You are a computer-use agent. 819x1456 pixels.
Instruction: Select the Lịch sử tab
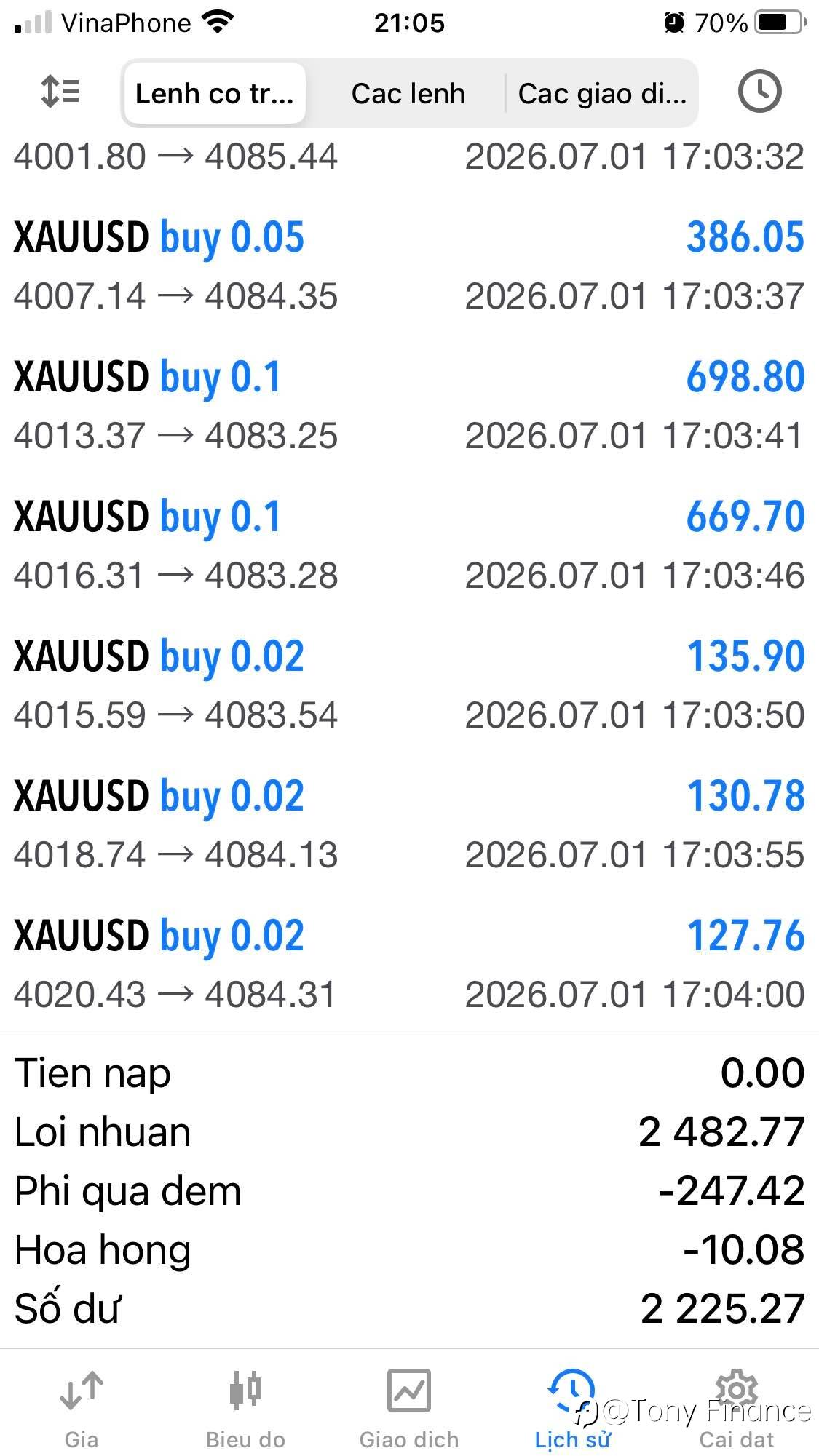[573, 1409]
